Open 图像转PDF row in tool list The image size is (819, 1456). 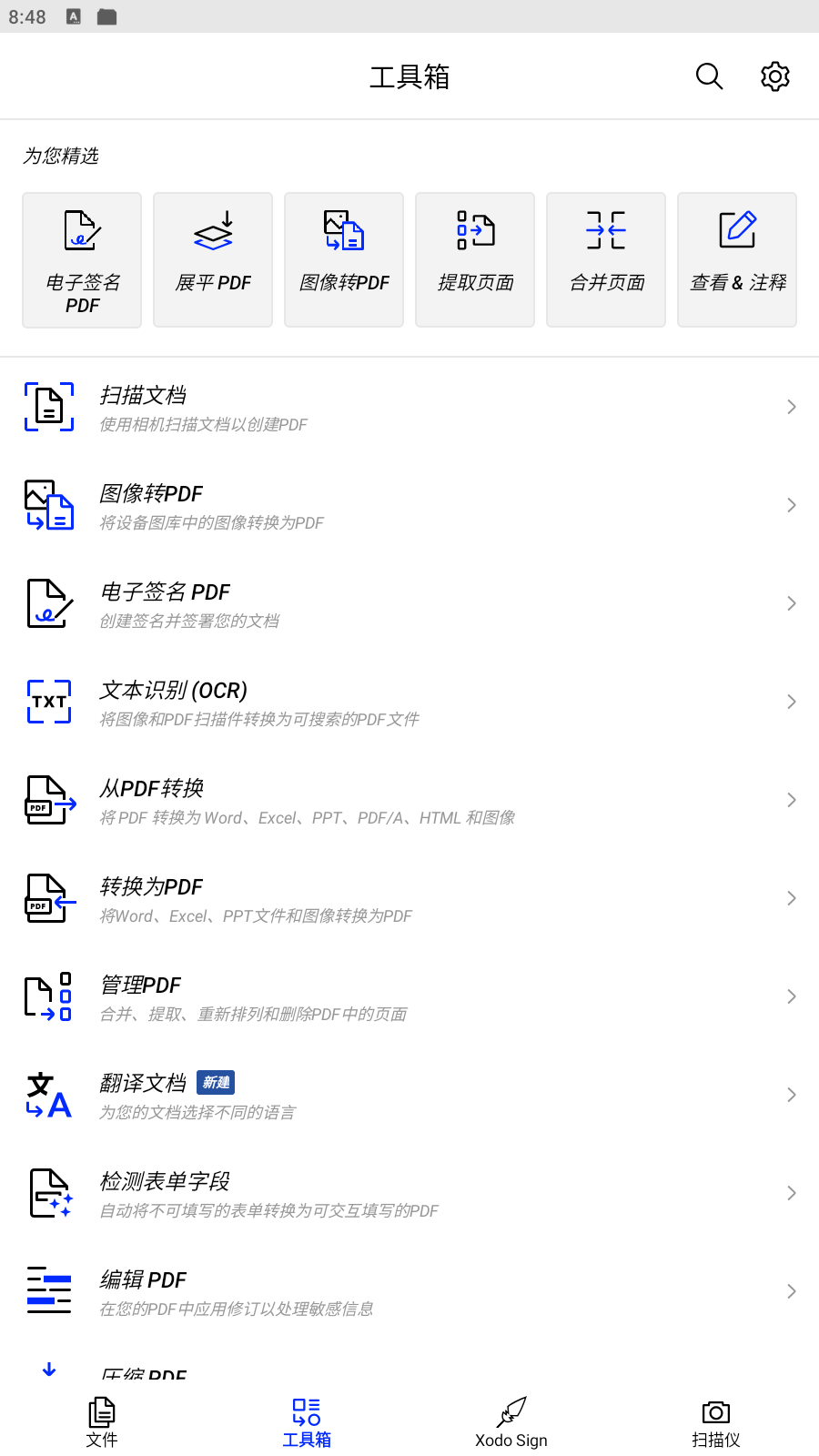click(x=409, y=505)
